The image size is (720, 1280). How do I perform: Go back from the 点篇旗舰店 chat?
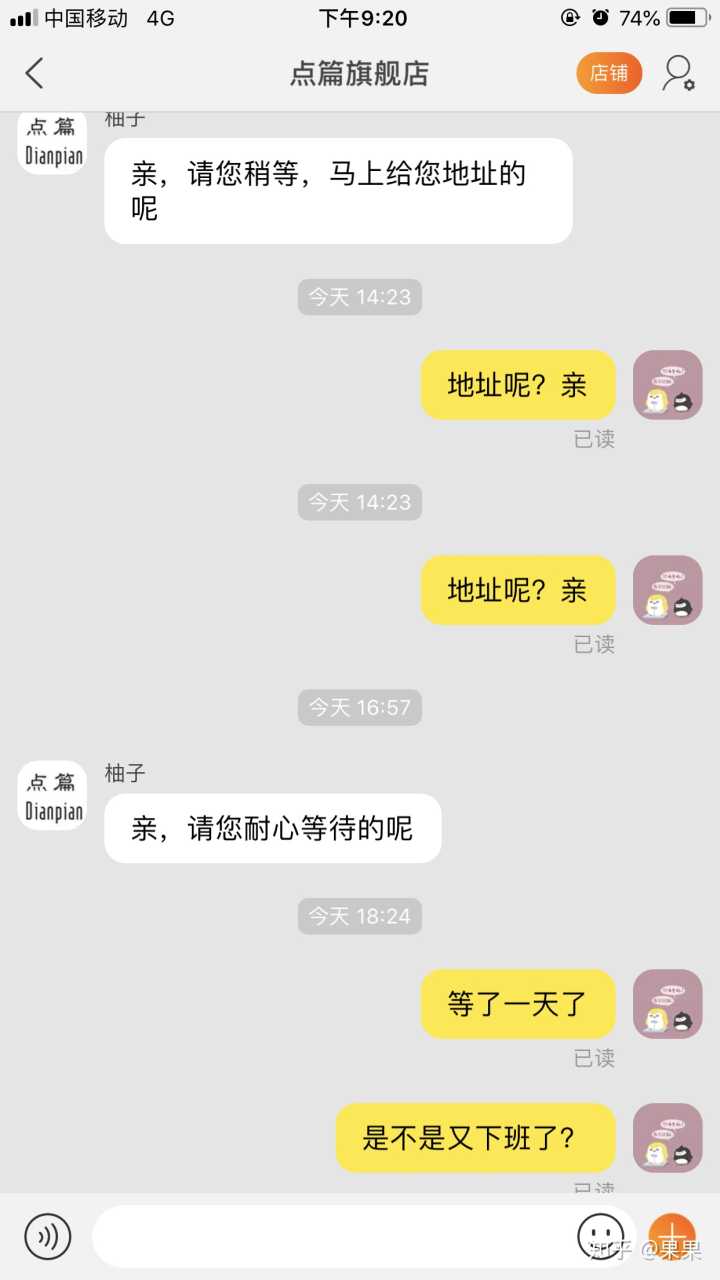tap(35, 73)
